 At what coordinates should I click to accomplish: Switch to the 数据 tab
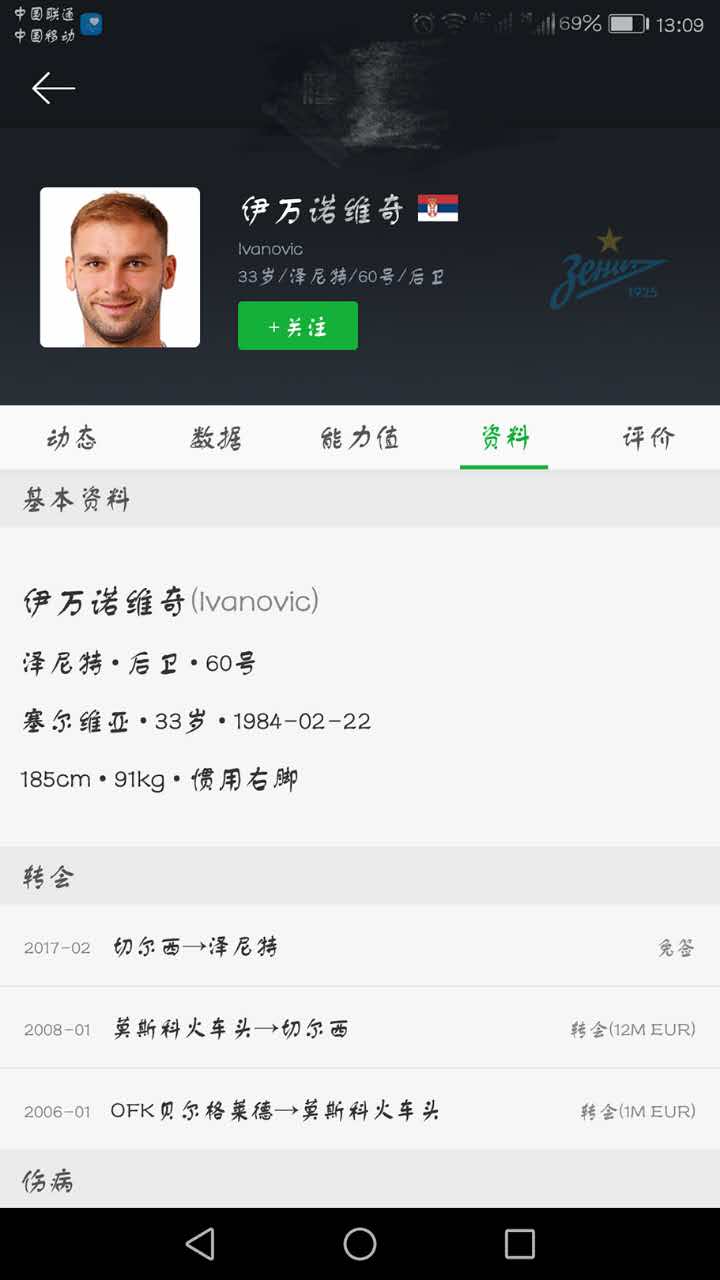(215, 437)
